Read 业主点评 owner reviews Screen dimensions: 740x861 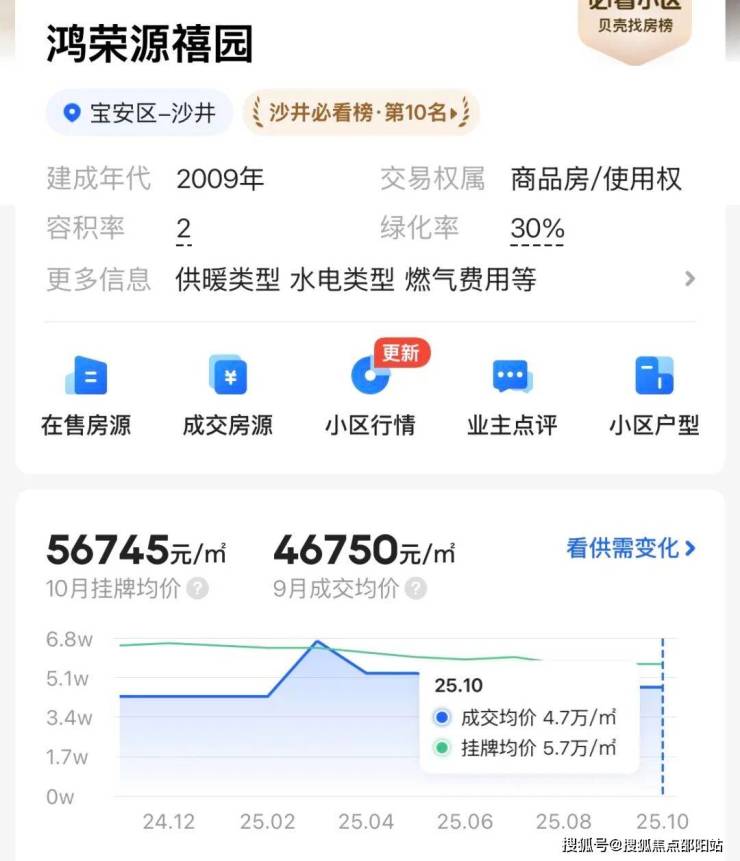[x=512, y=396]
